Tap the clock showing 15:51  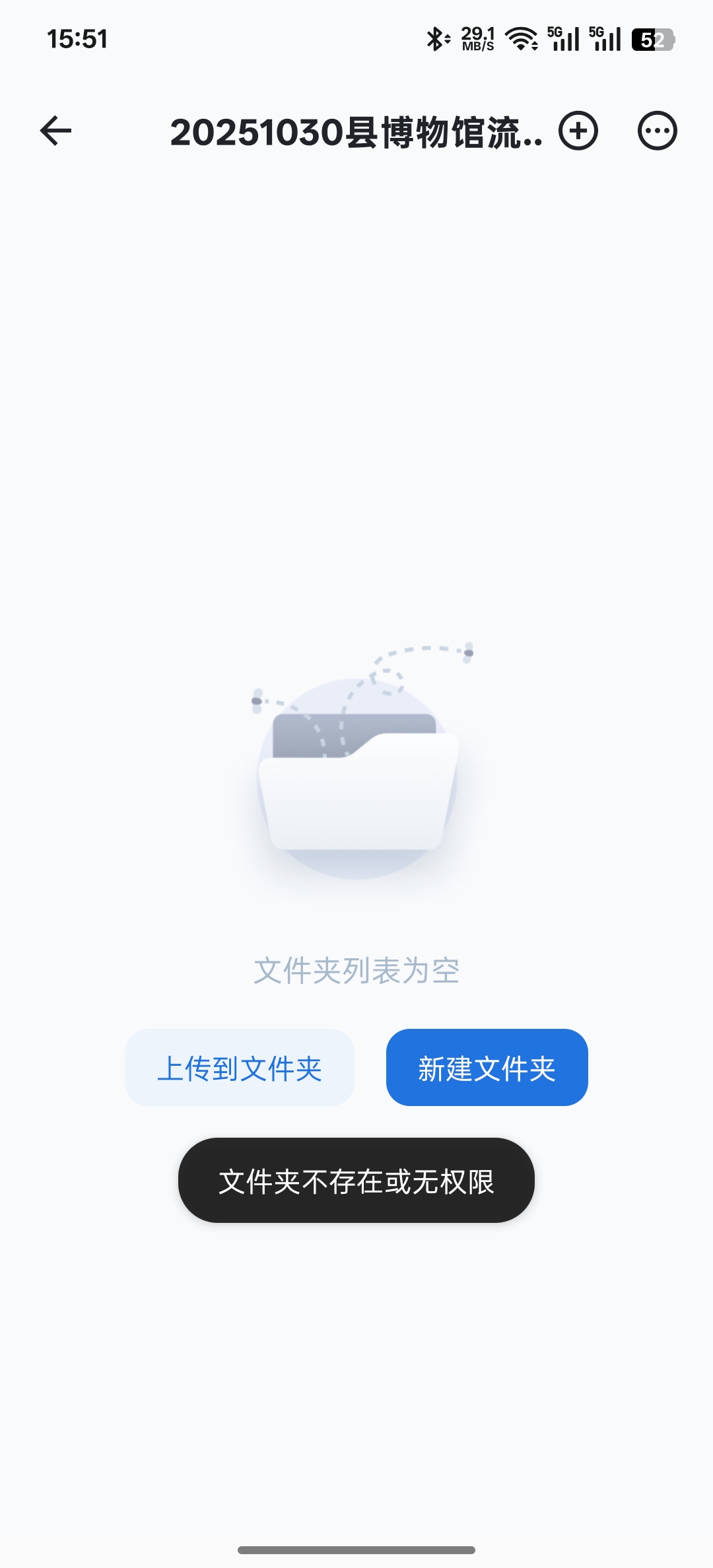(76, 38)
